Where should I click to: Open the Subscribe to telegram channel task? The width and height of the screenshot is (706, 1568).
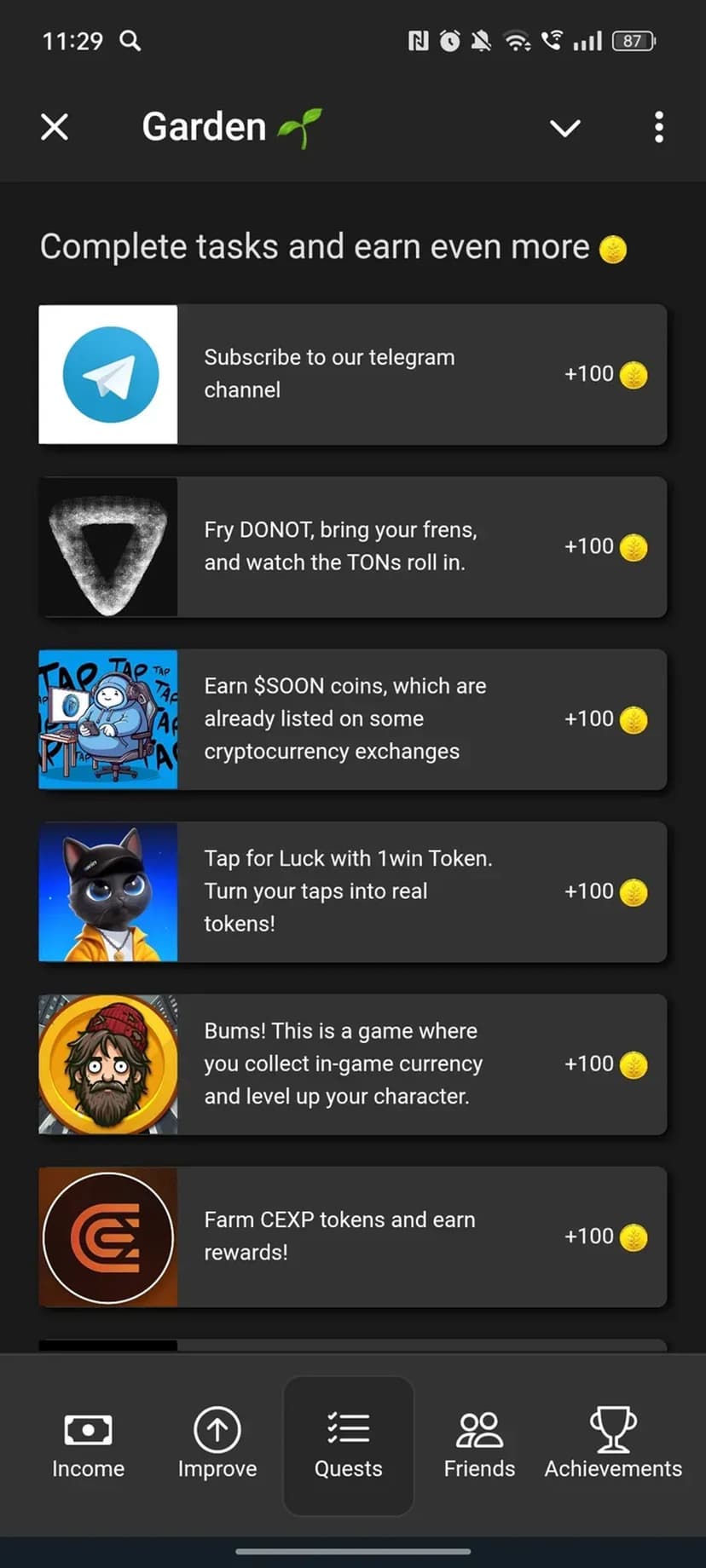pos(352,374)
